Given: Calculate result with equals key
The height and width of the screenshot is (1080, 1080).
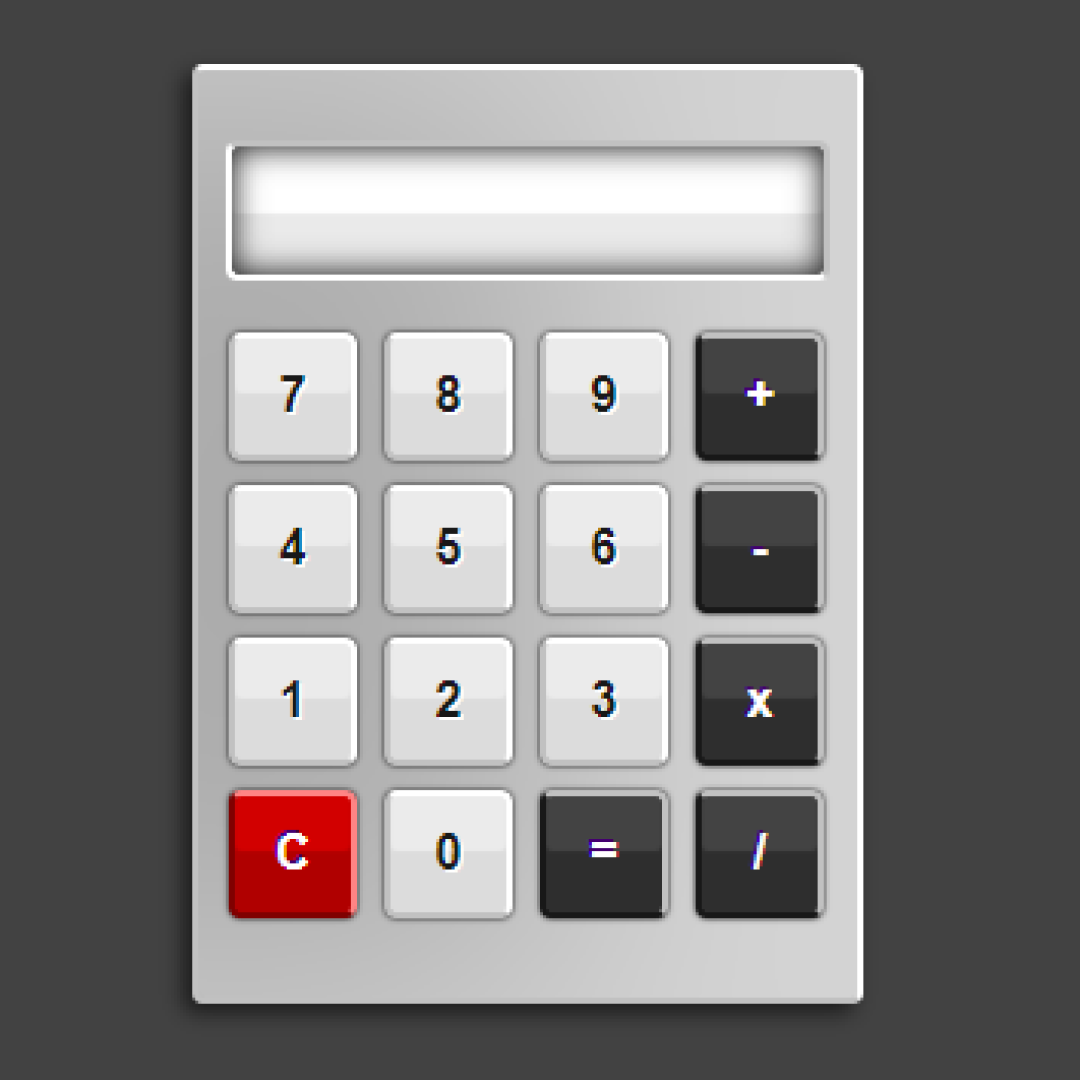Looking at the screenshot, I should (x=603, y=853).
